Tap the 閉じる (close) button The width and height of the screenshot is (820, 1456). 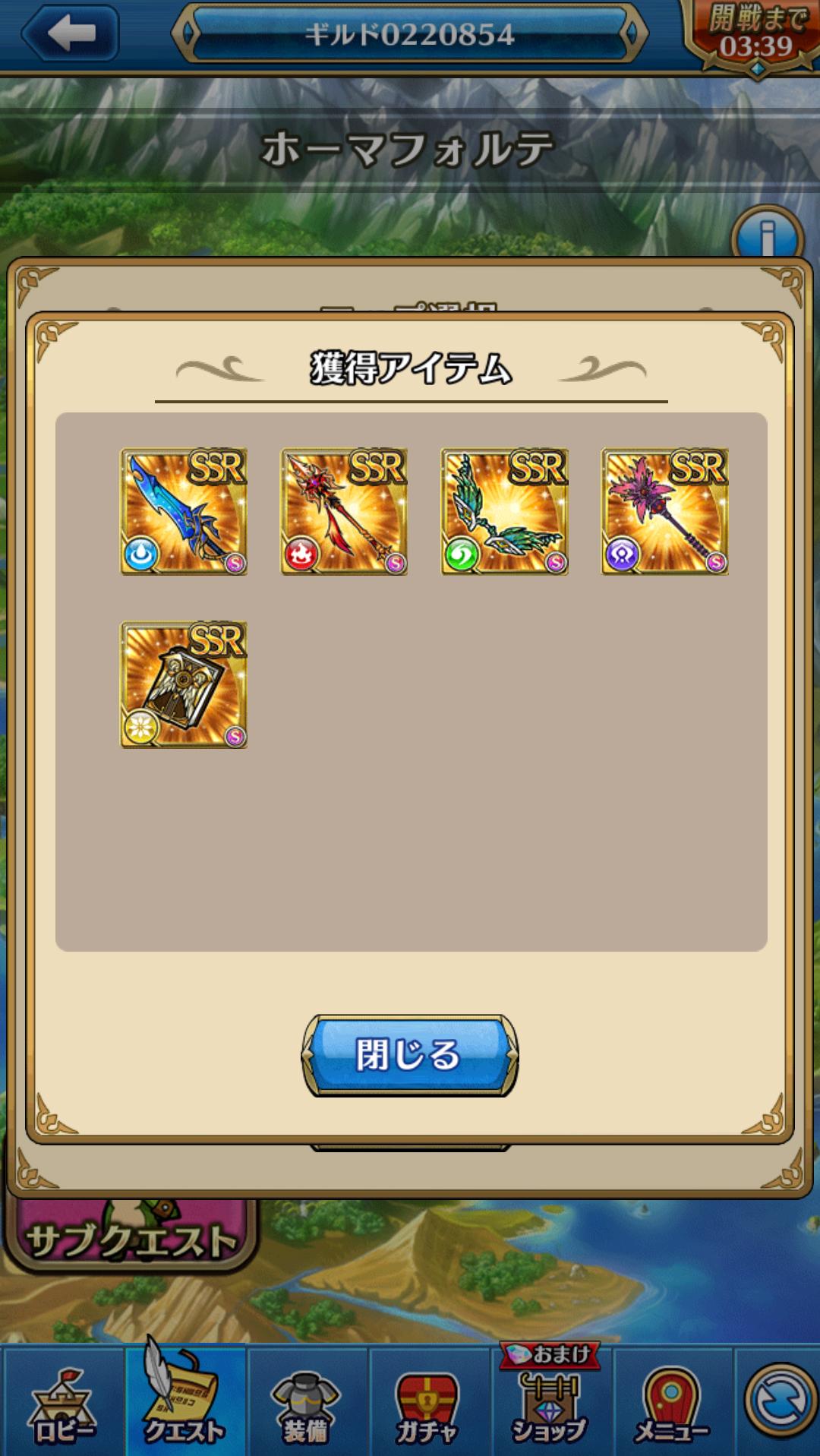(410, 1054)
